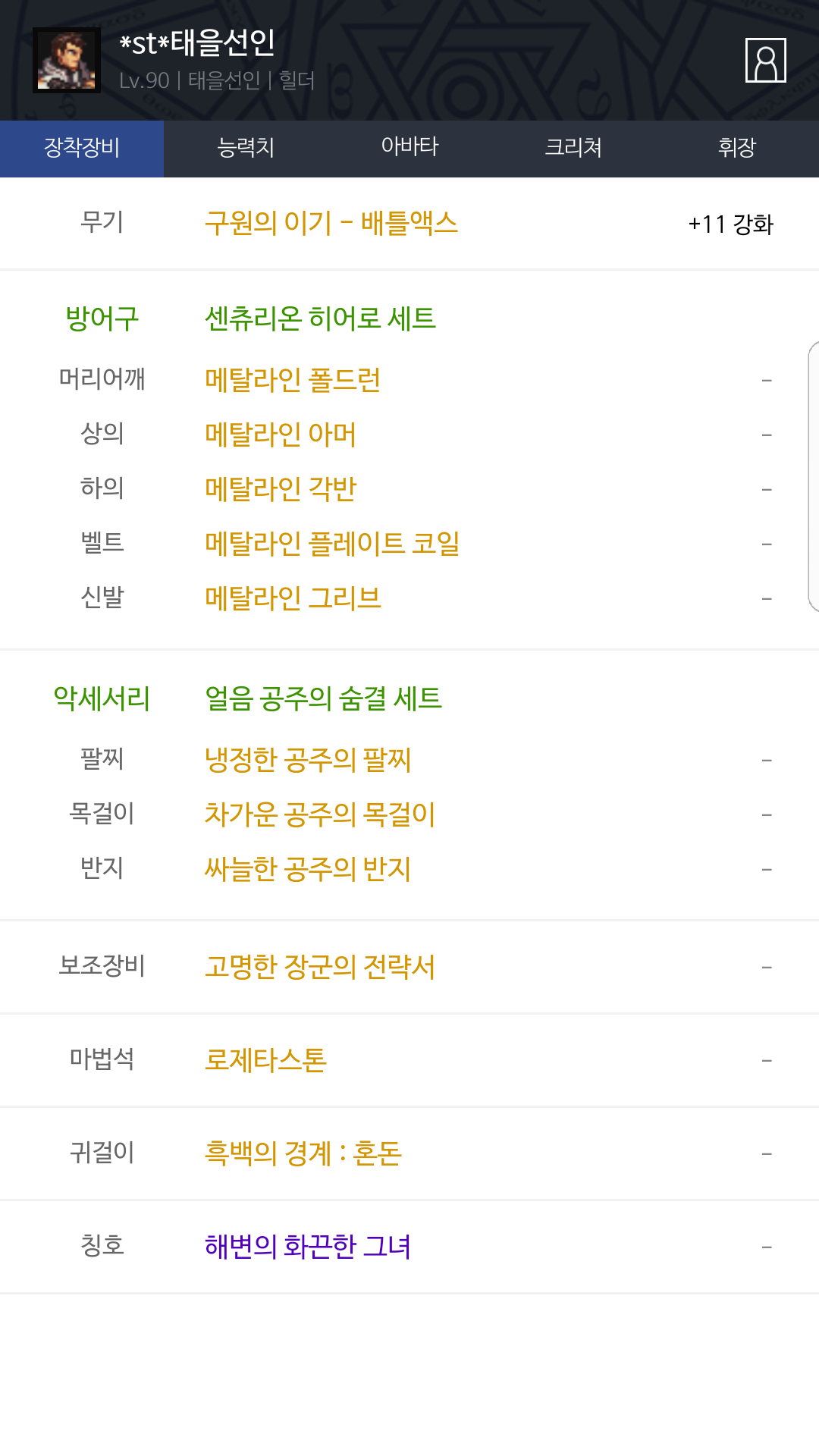View 차가운 공주의 목걸이 necklace
Image resolution: width=819 pixels, height=1456 pixels.
[x=320, y=814]
